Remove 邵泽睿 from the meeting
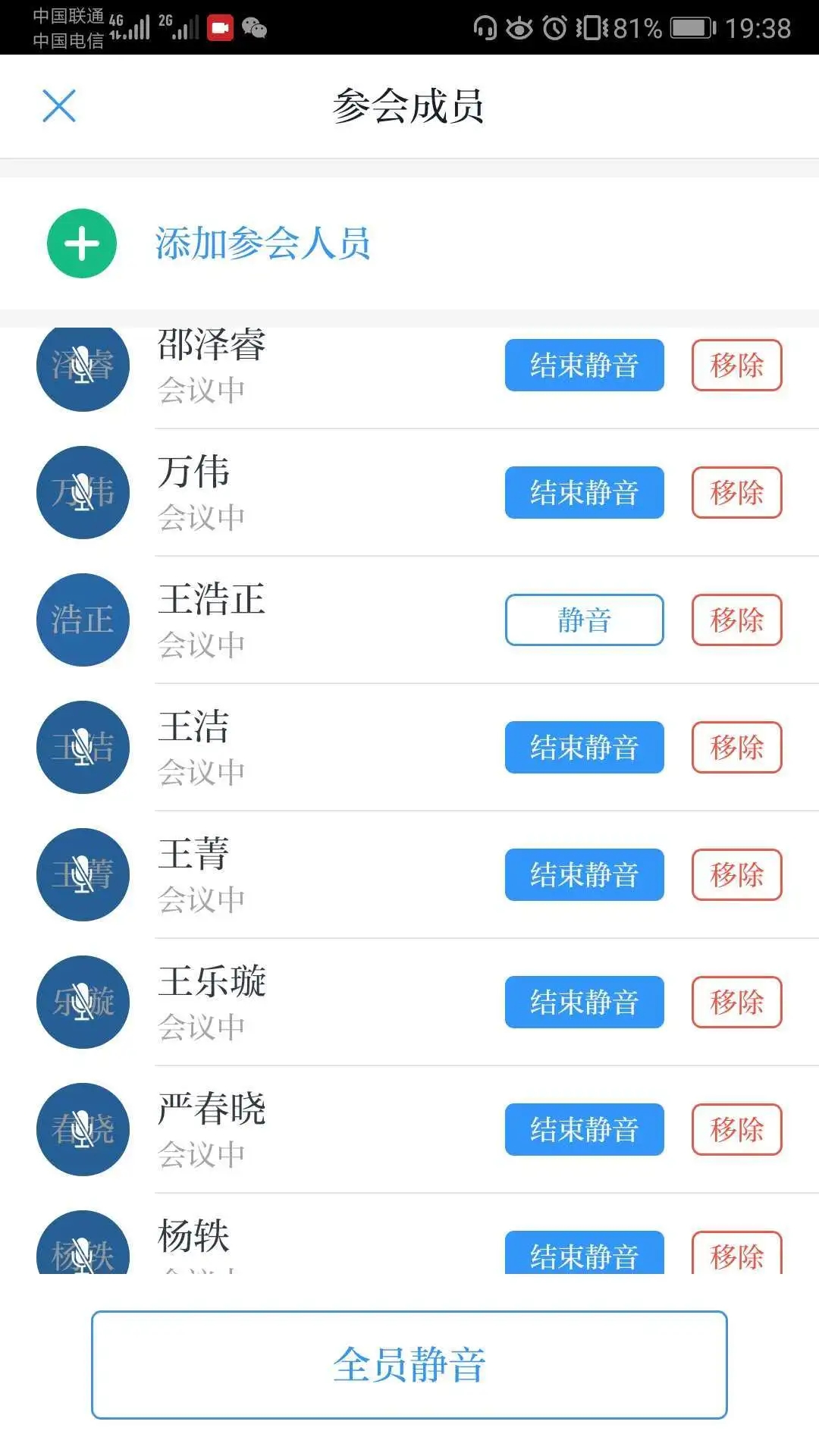Viewport: 819px width, 1456px height. (736, 366)
